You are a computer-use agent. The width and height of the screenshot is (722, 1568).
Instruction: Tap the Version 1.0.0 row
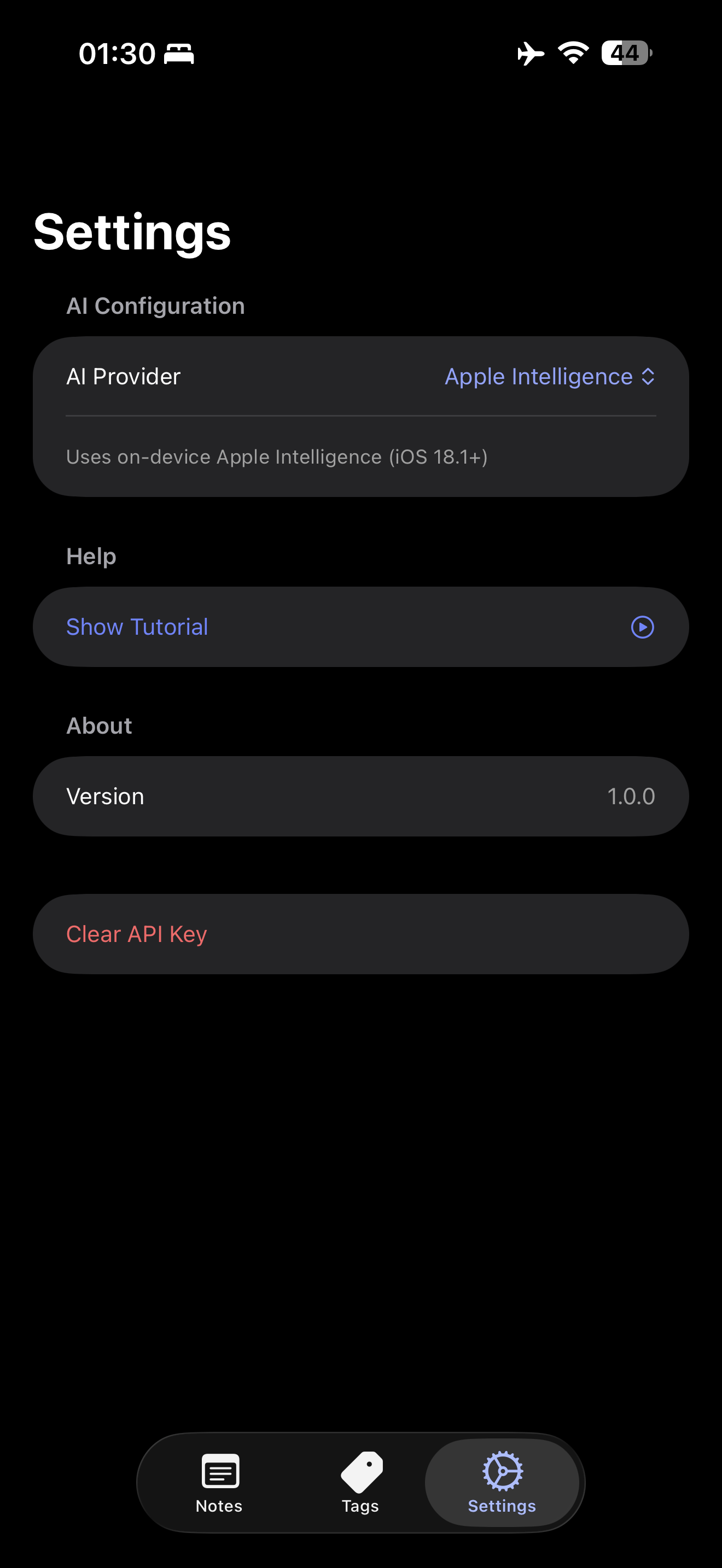[361, 795]
